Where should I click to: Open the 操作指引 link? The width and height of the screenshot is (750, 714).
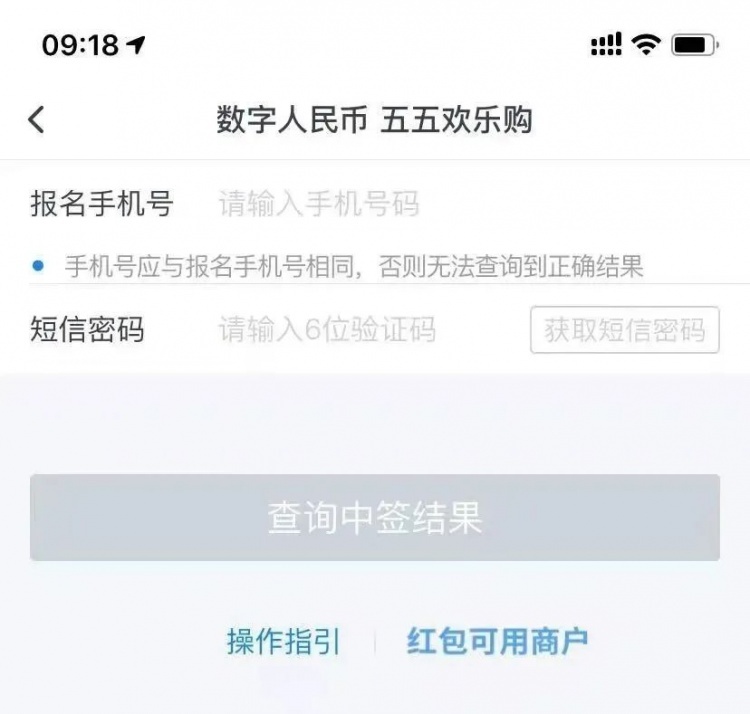point(284,641)
